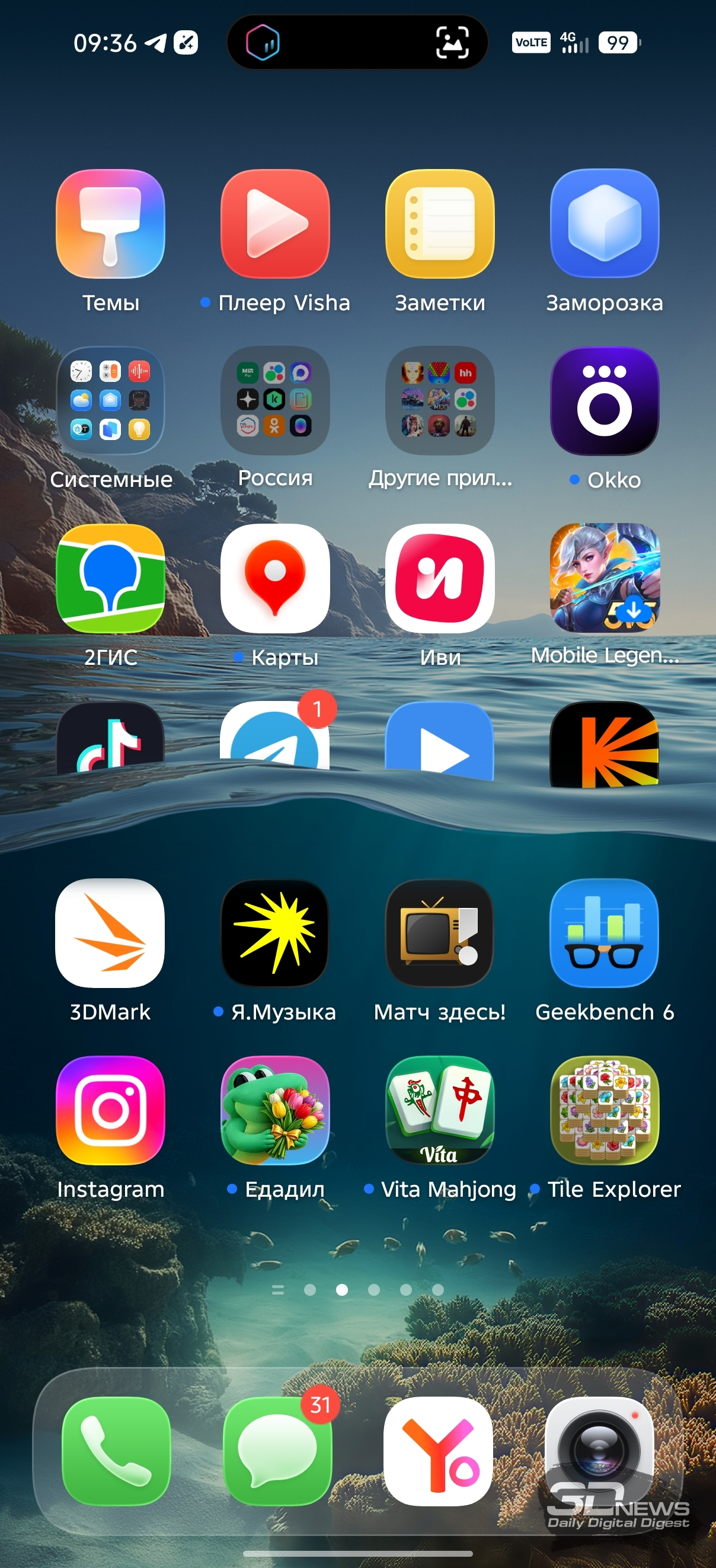Launch the 3DMark benchmark
Image resolution: width=716 pixels, height=1568 pixels.
click(110, 932)
